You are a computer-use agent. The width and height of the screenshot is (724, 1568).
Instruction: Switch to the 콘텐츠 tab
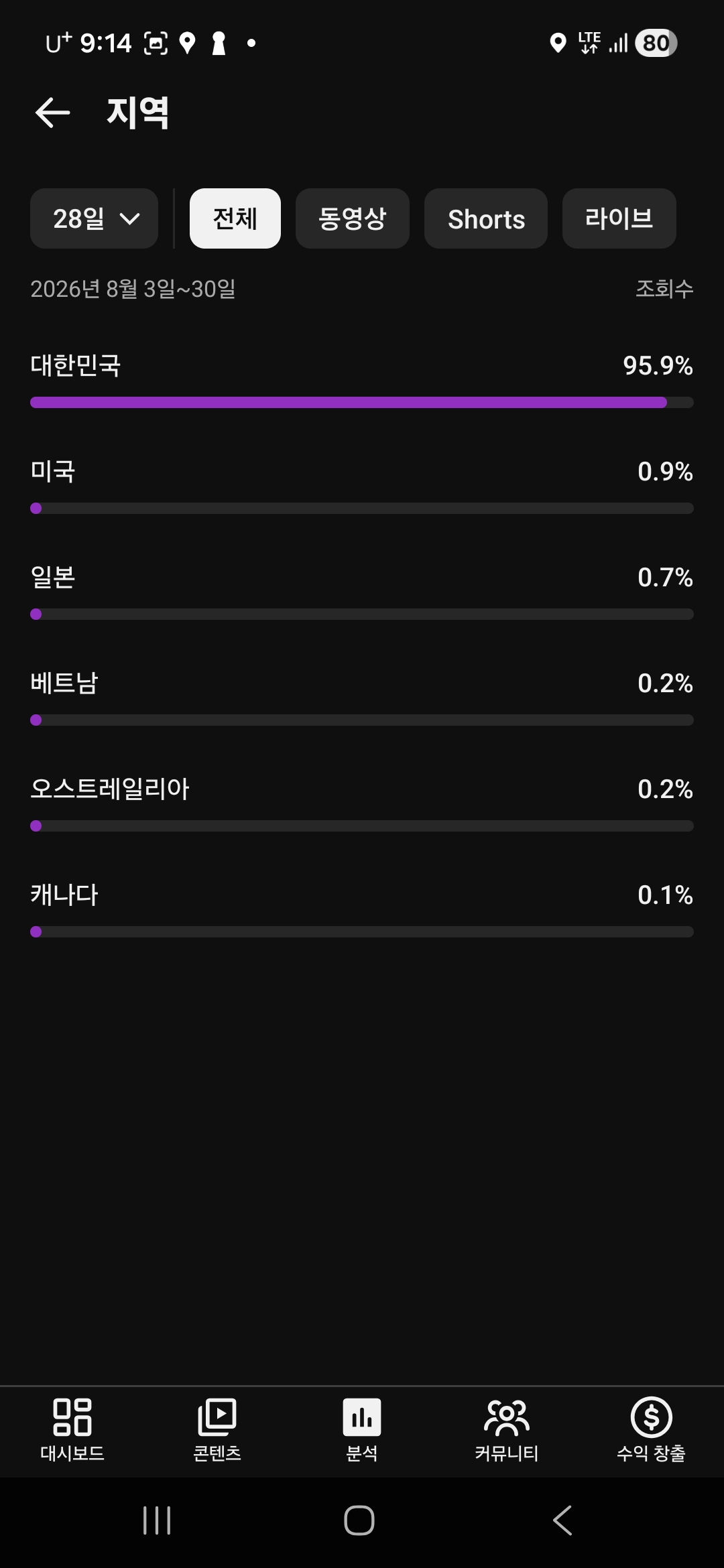point(217,1430)
